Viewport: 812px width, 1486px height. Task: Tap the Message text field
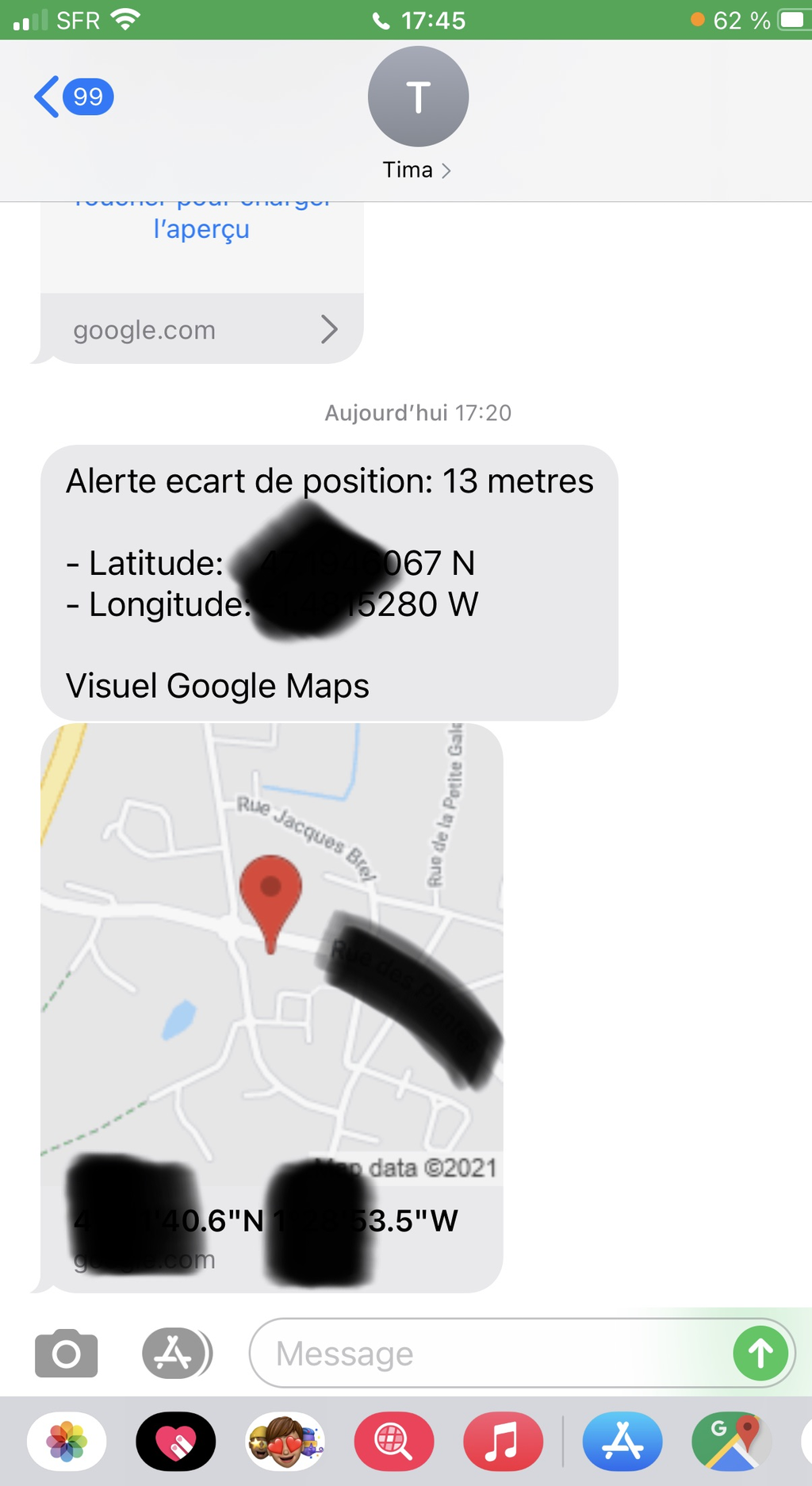492,1354
